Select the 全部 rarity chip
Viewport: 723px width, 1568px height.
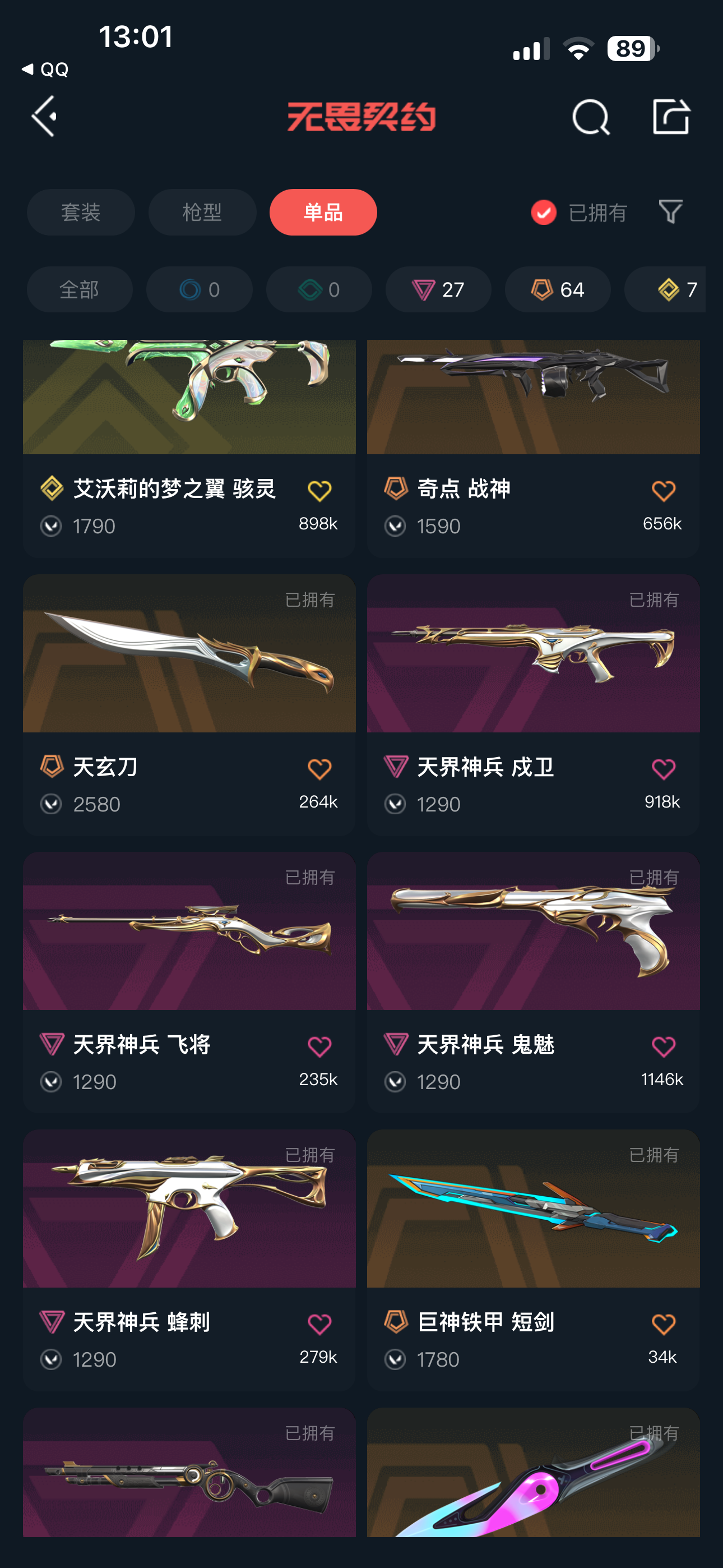pos(80,290)
